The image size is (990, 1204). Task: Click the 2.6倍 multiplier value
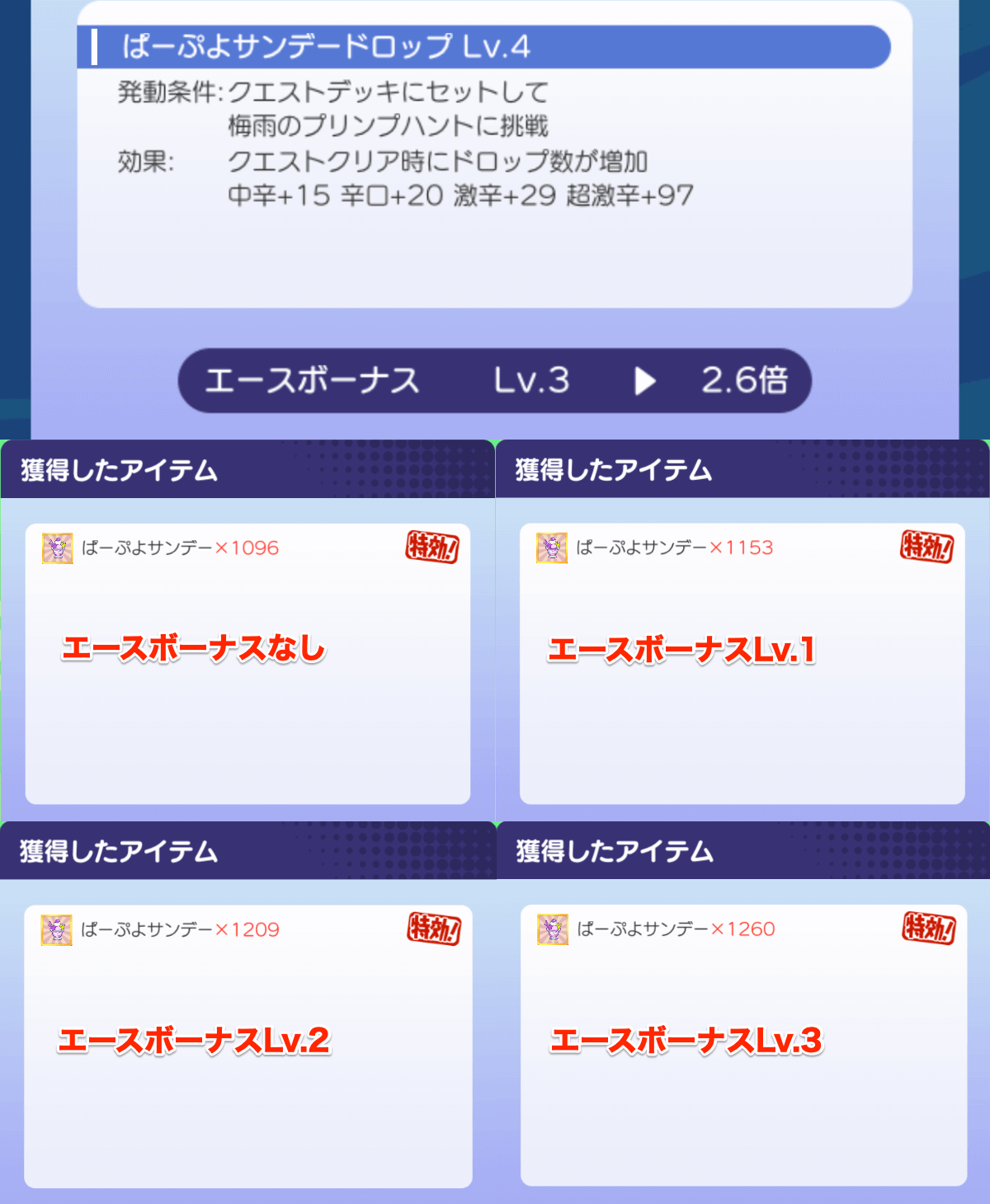(x=743, y=380)
